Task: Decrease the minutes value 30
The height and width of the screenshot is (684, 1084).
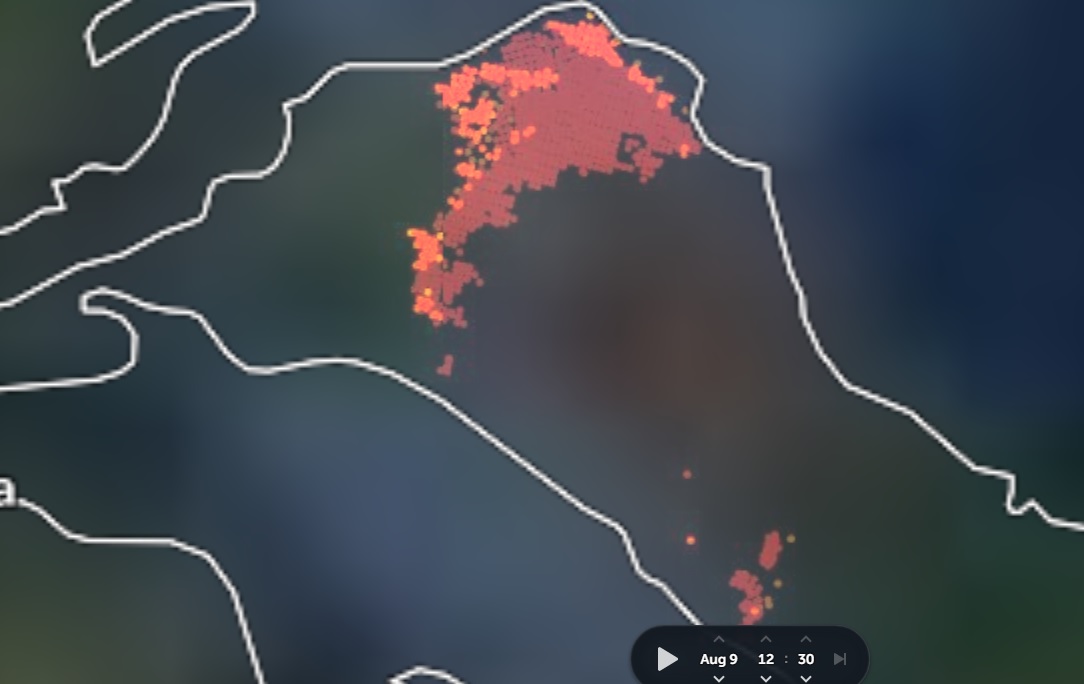Action: (806, 678)
